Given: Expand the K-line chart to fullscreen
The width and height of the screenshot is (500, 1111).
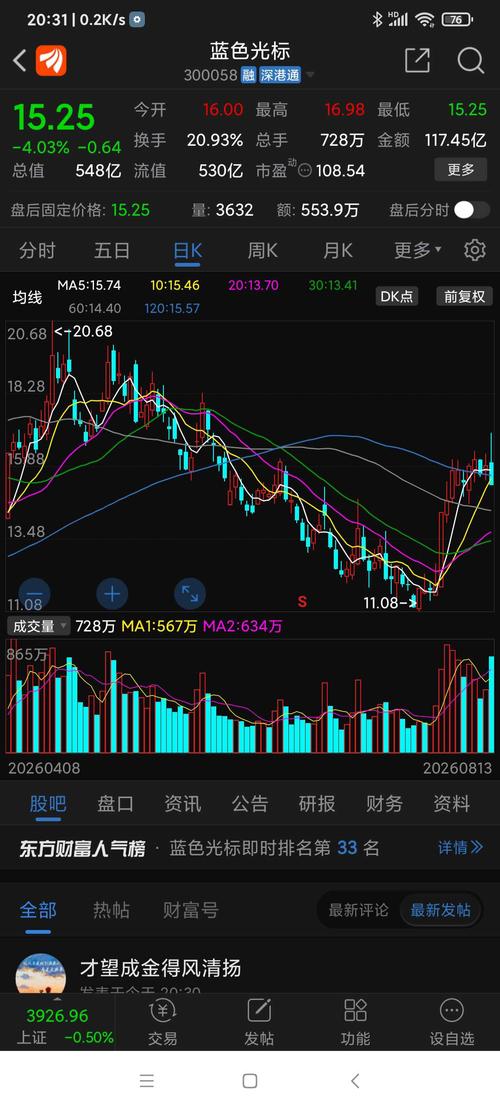Looking at the screenshot, I should click(190, 594).
